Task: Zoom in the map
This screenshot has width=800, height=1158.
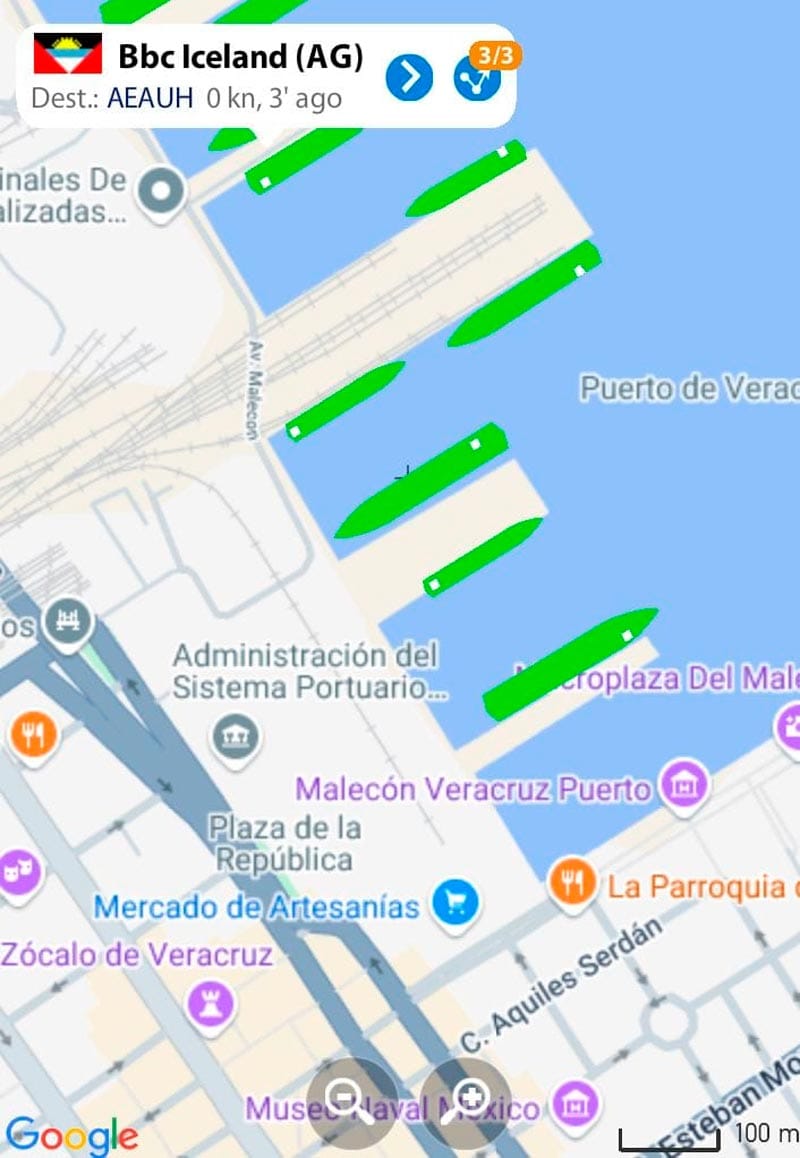Action: pos(465,1102)
